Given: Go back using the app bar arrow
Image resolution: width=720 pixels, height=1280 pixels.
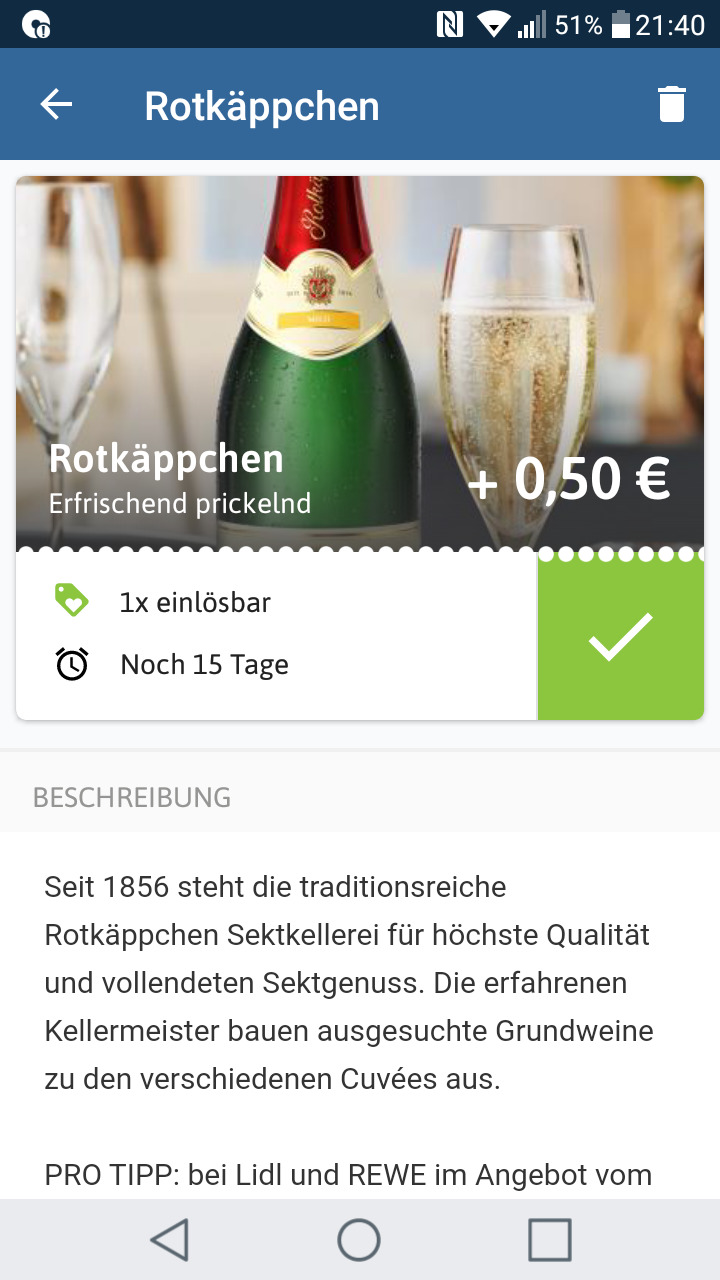Looking at the screenshot, I should tap(56, 104).
